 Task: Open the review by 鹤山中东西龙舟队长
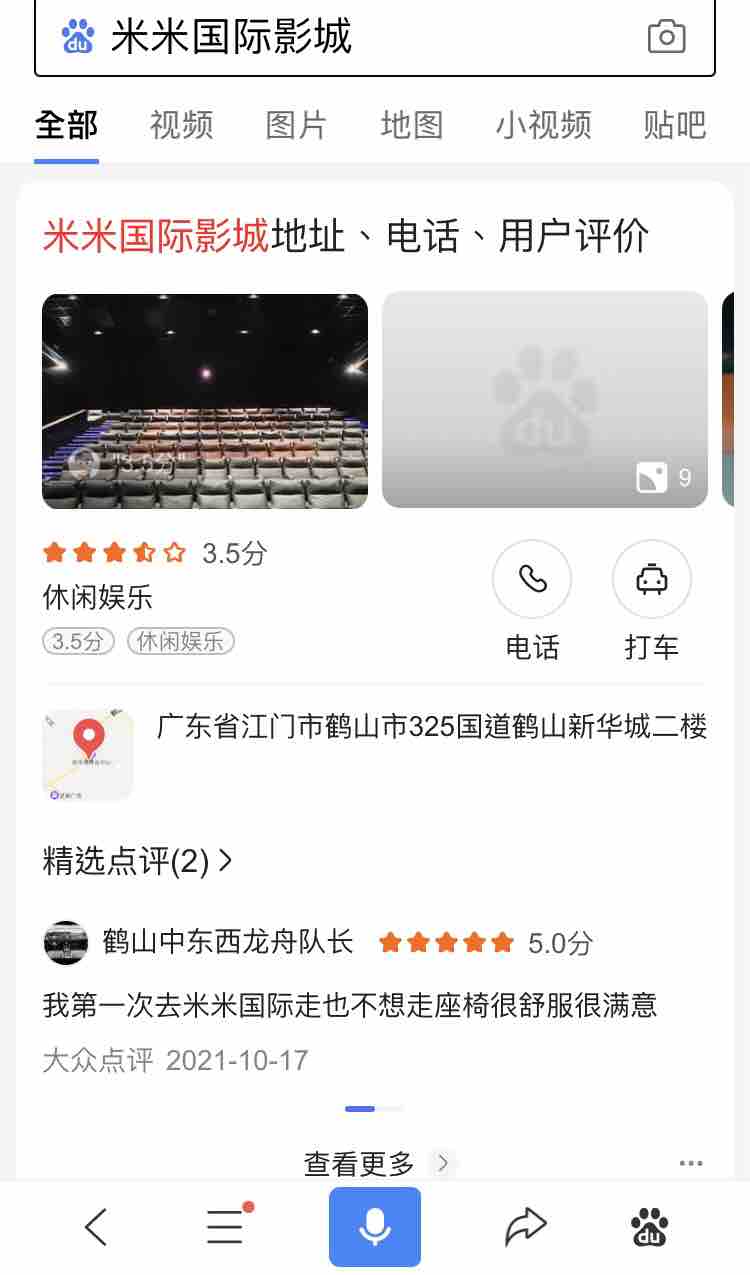[x=350, y=1004]
